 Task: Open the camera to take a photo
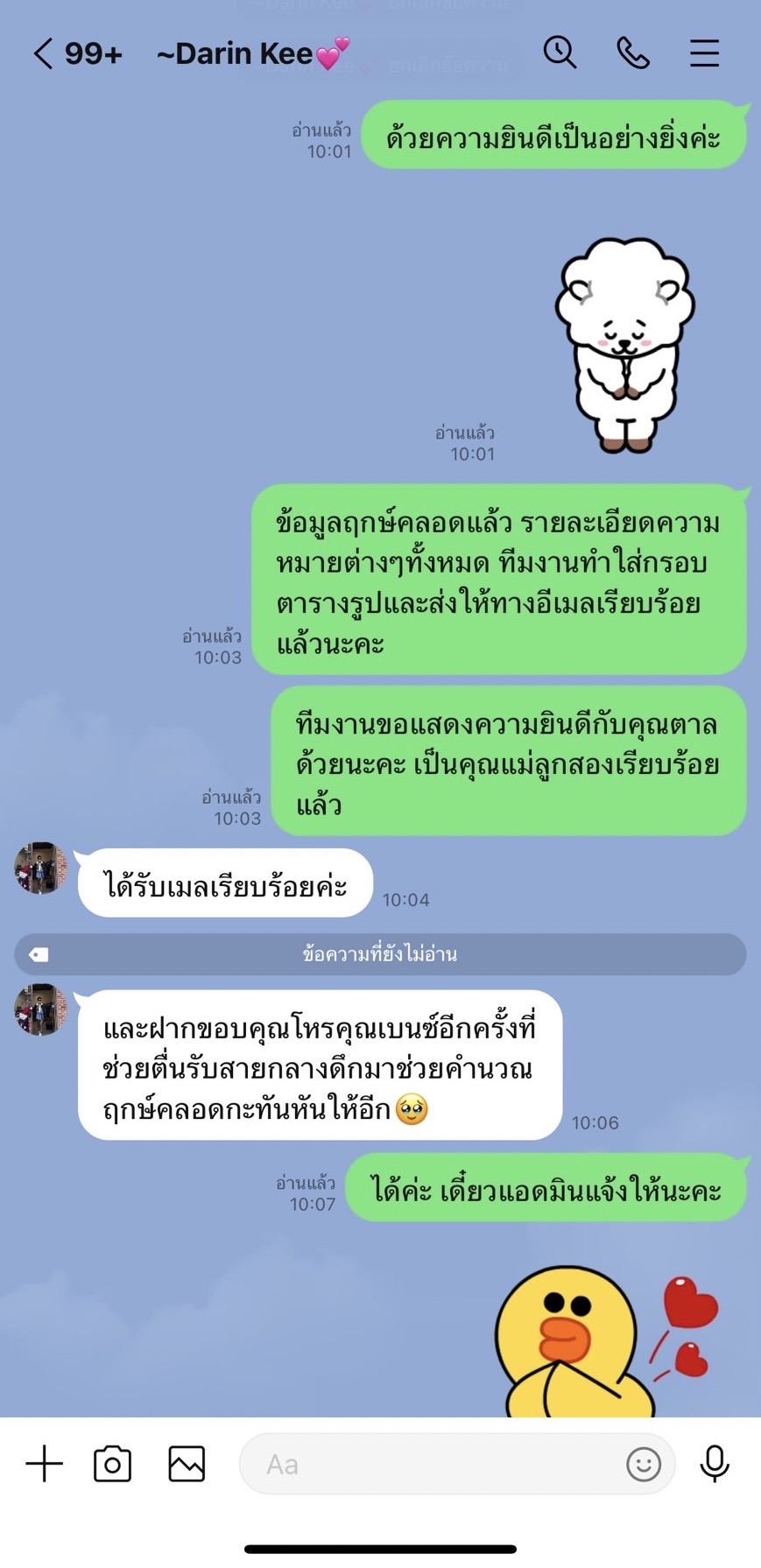(112, 1464)
